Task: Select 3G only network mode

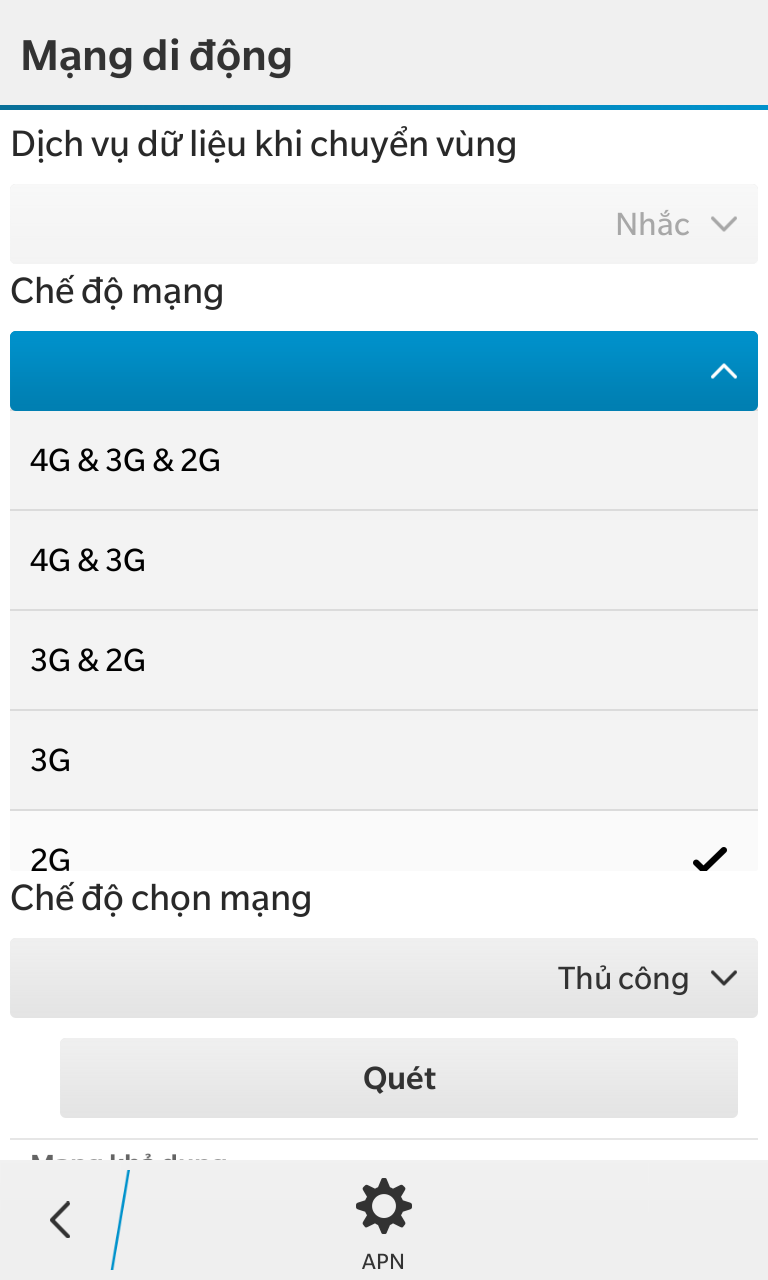Action: 384,760
